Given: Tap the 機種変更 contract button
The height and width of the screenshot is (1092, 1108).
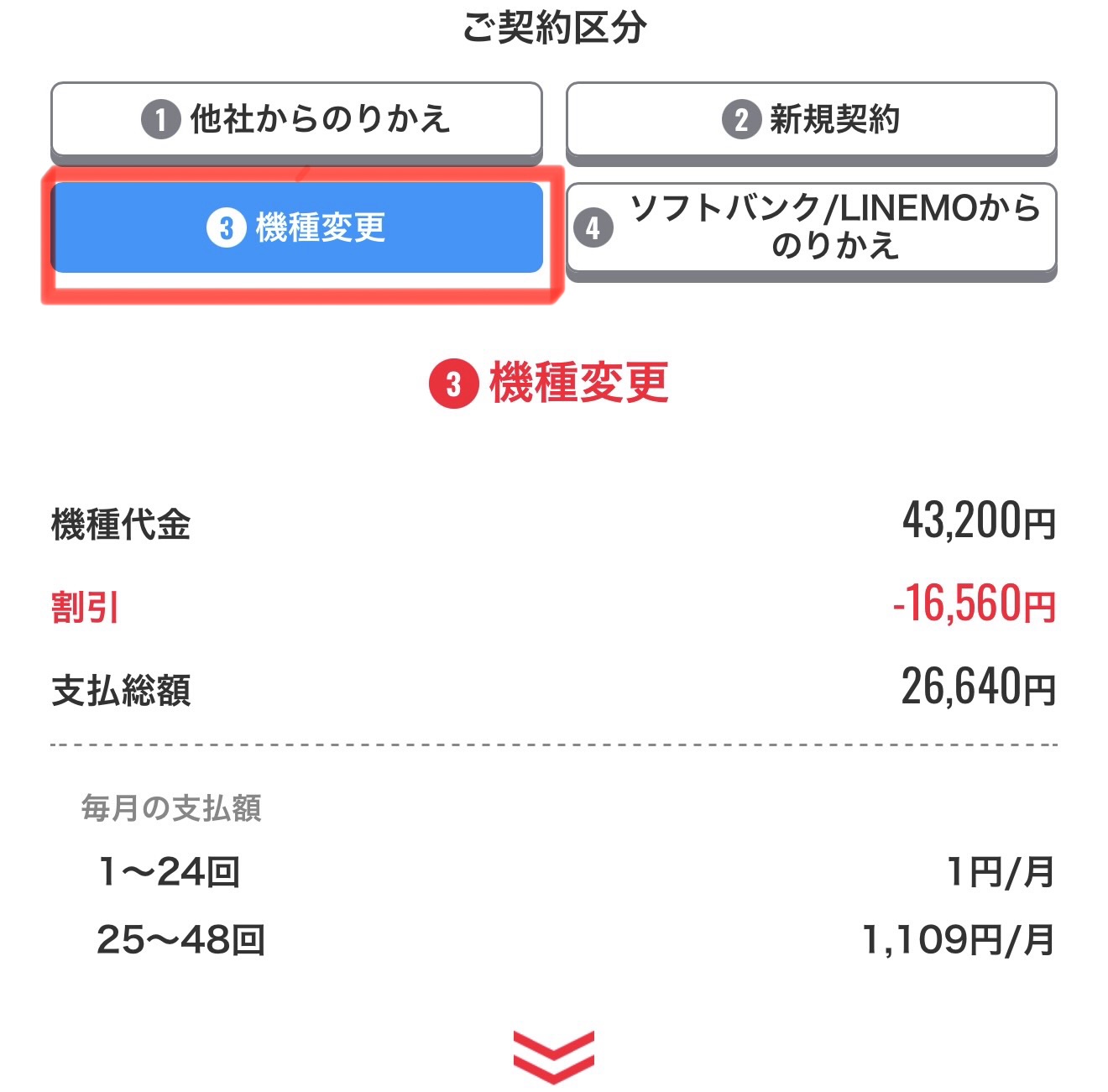Looking at the screenshot, I should click(x=296, y=227).
